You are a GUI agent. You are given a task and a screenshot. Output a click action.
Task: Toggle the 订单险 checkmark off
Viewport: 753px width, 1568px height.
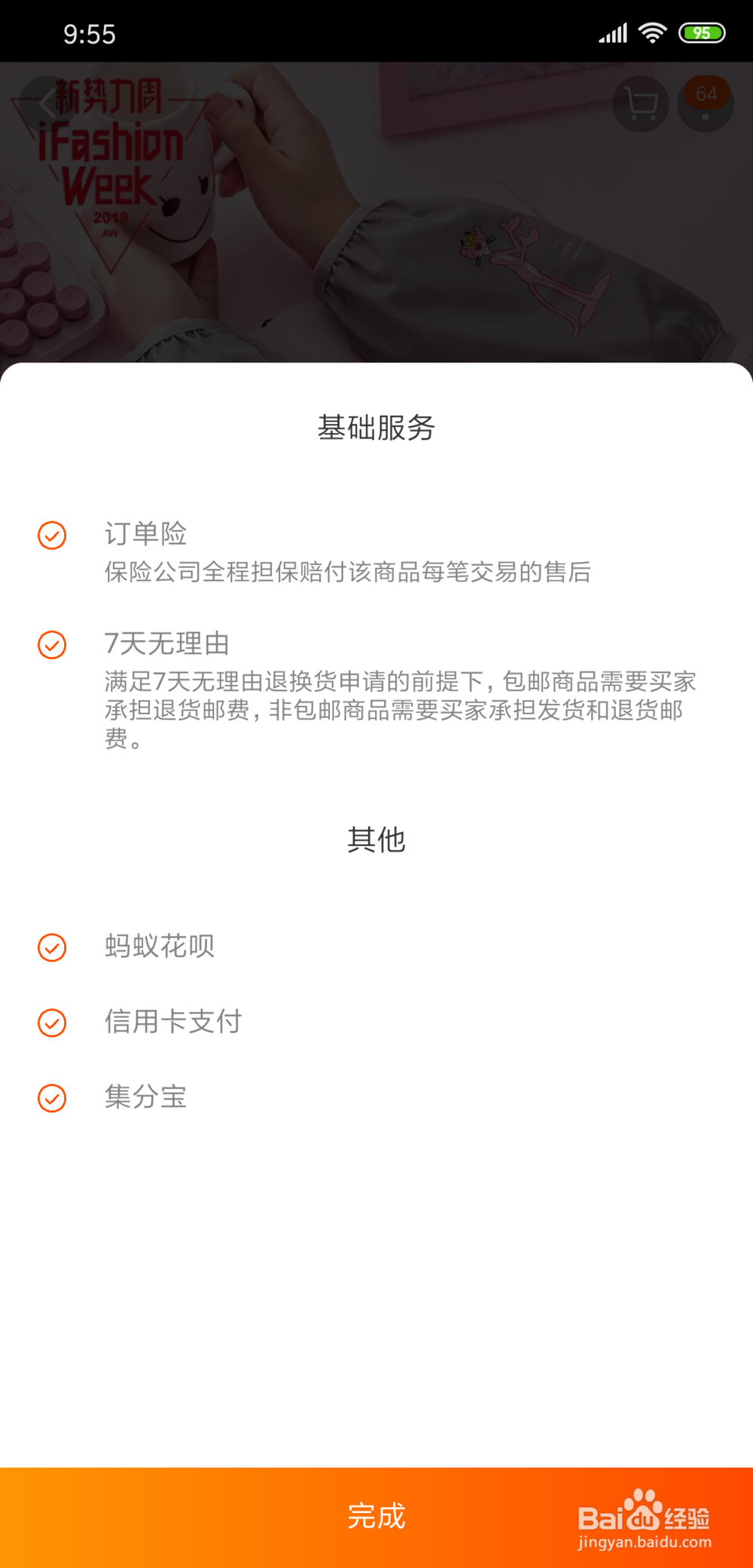point(50,537)
